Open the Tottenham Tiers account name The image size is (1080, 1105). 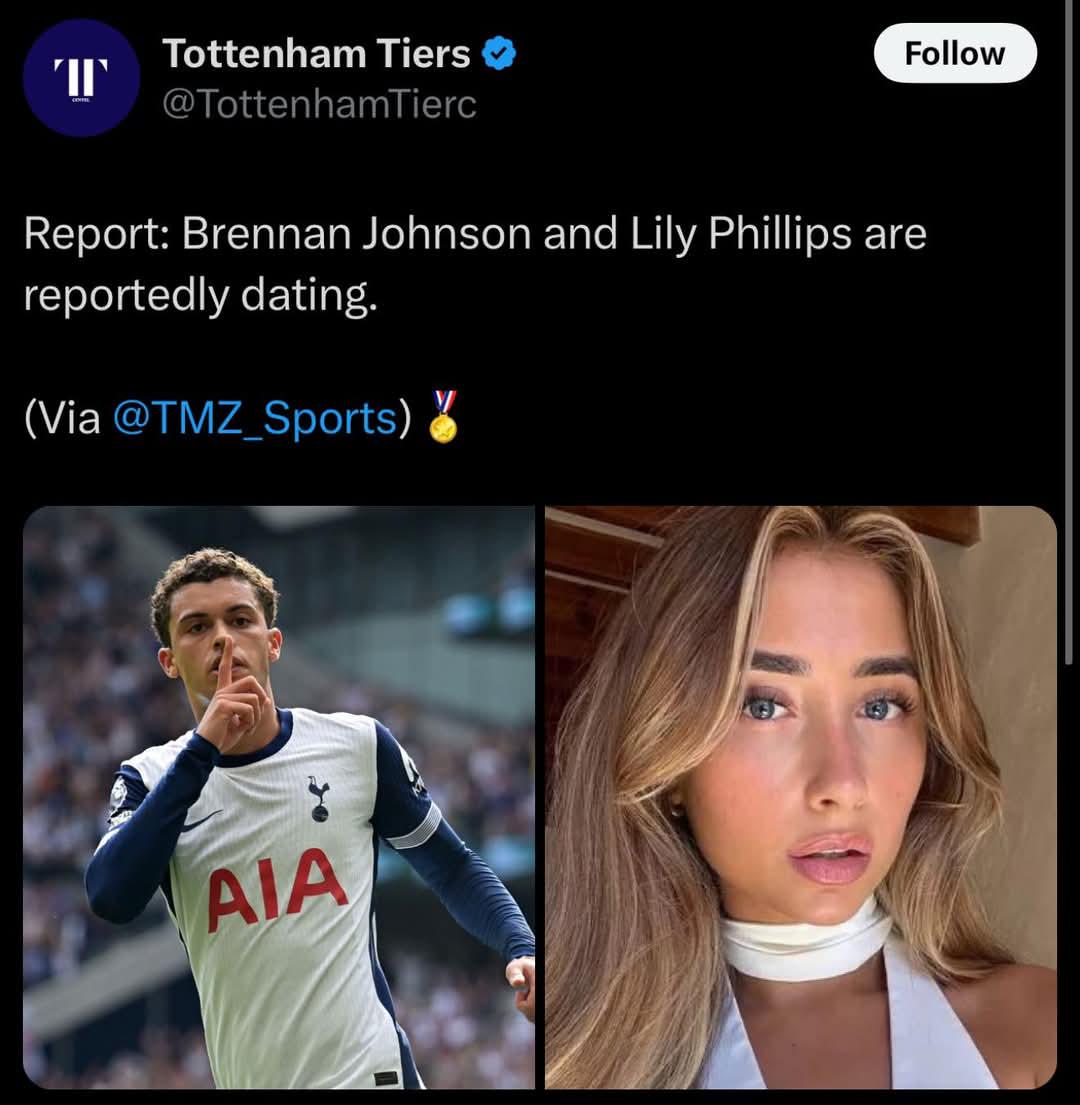pyautogui.click(x=316, y=54)
